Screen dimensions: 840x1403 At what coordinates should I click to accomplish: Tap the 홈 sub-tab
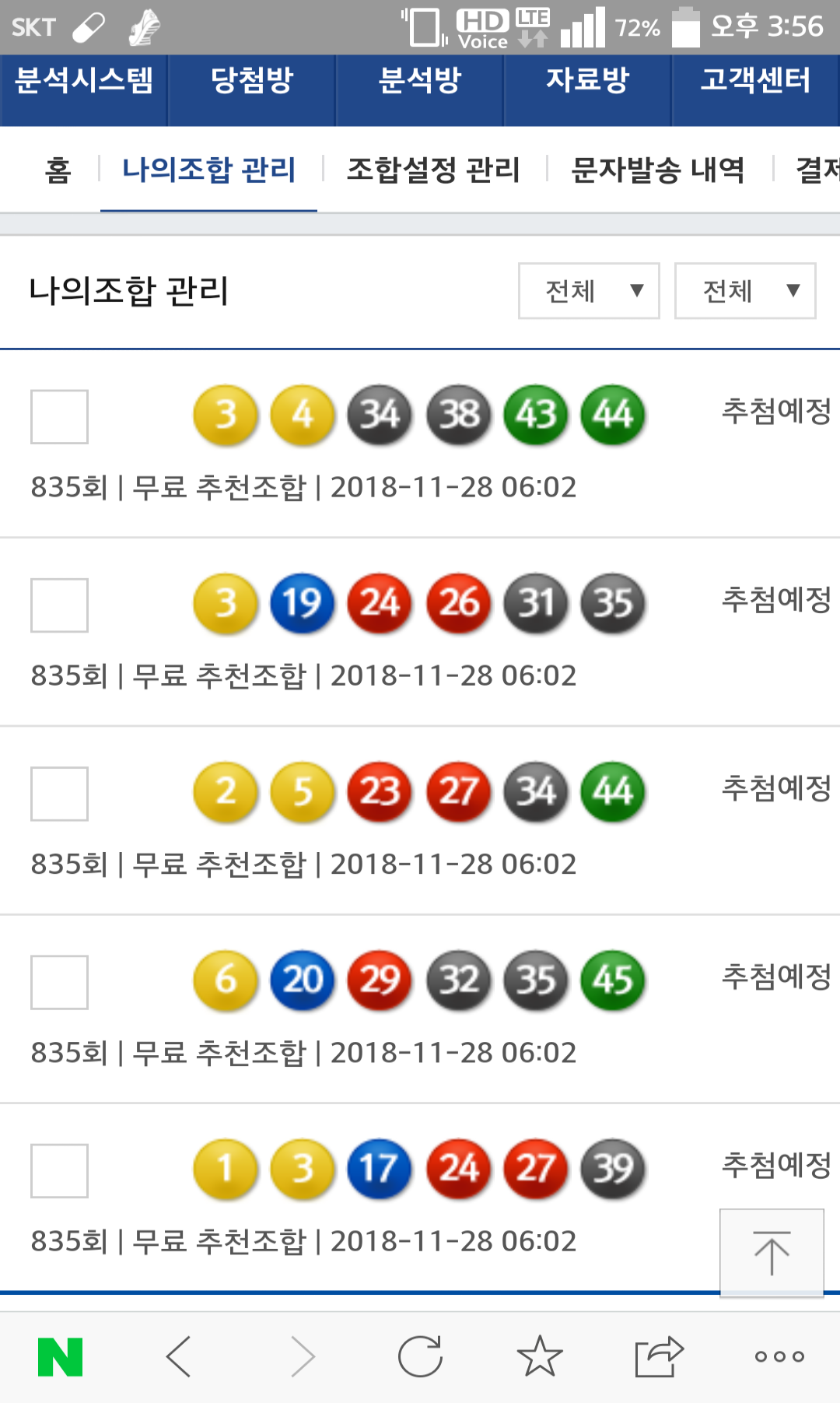pyautogui.click(x=58, y=170)
